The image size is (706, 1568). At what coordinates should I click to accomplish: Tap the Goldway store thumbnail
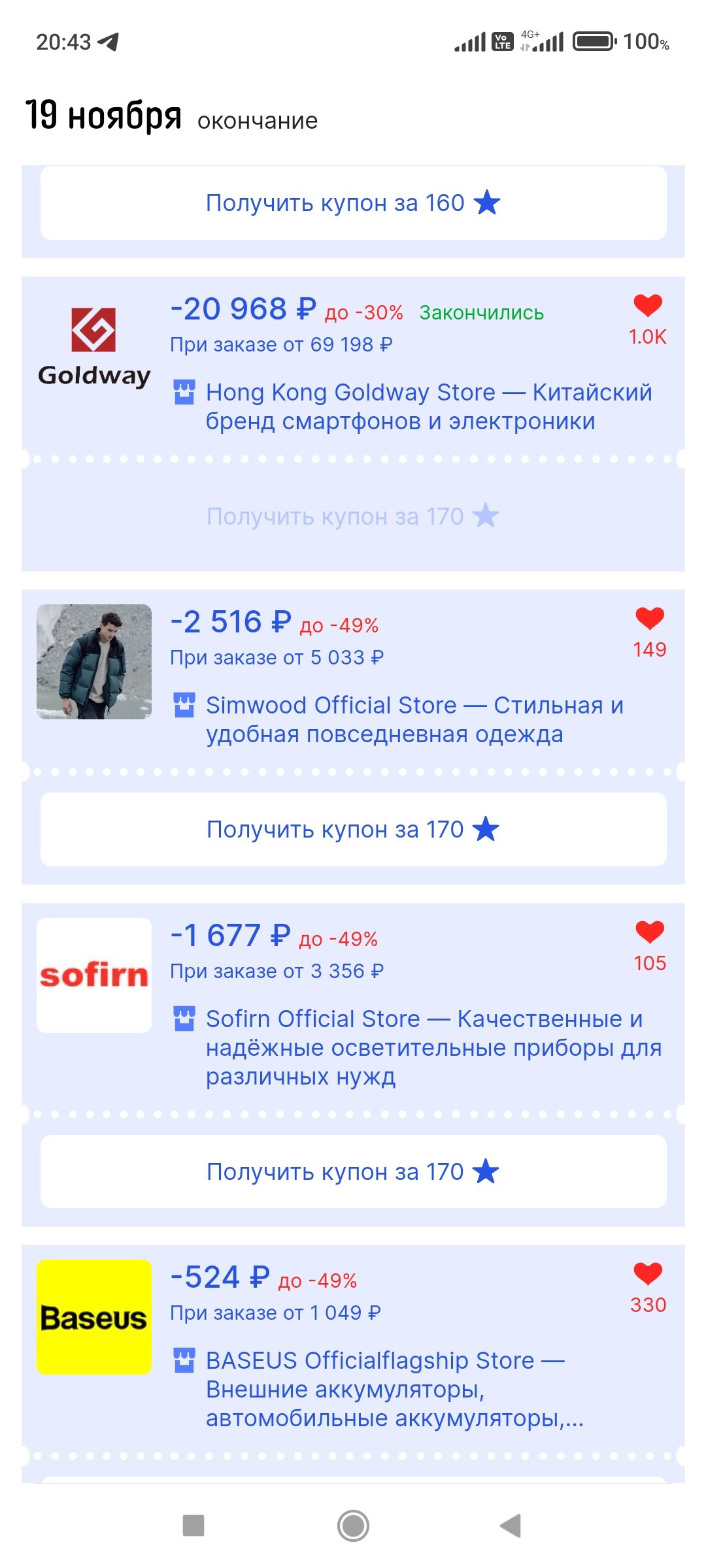[94, 348]
